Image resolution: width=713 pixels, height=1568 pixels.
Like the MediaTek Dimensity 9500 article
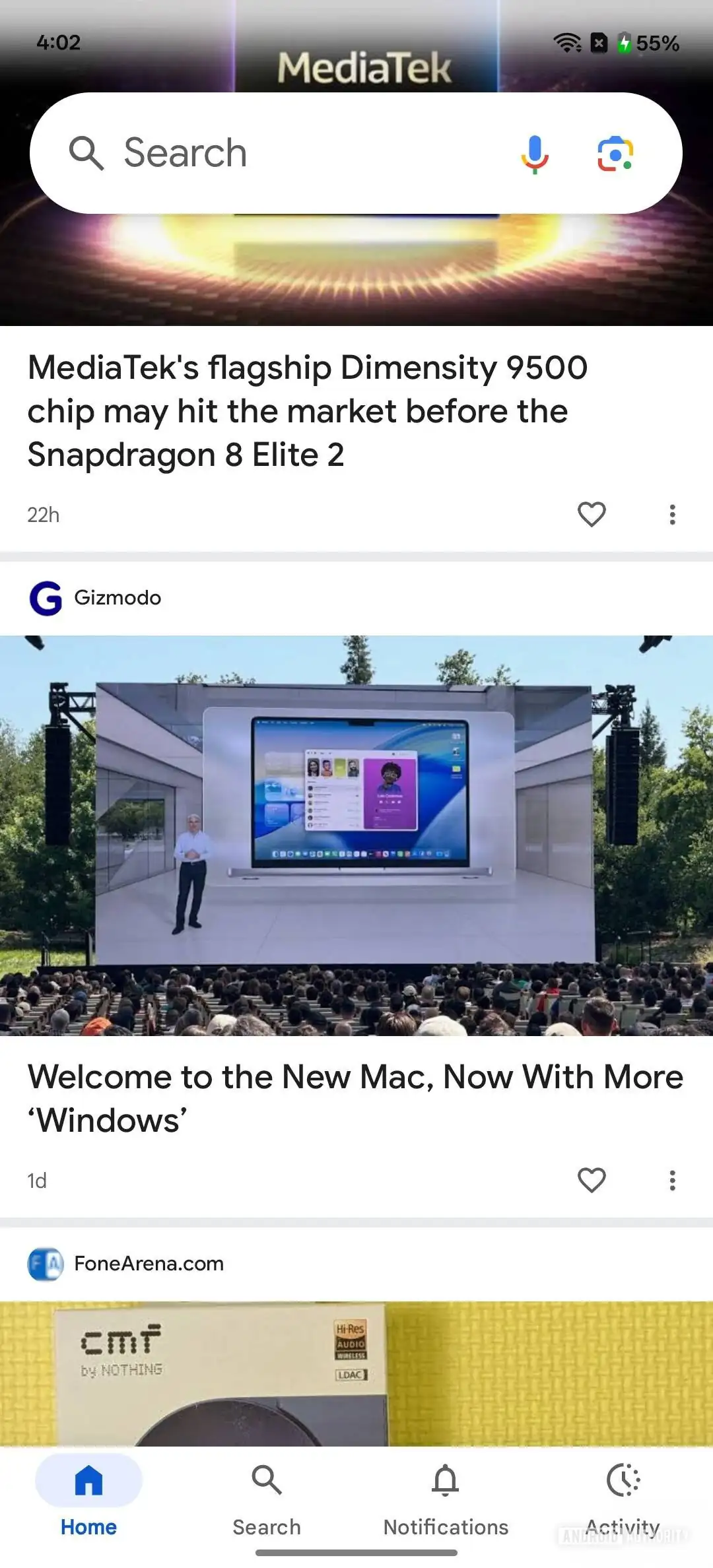point(592,515)
